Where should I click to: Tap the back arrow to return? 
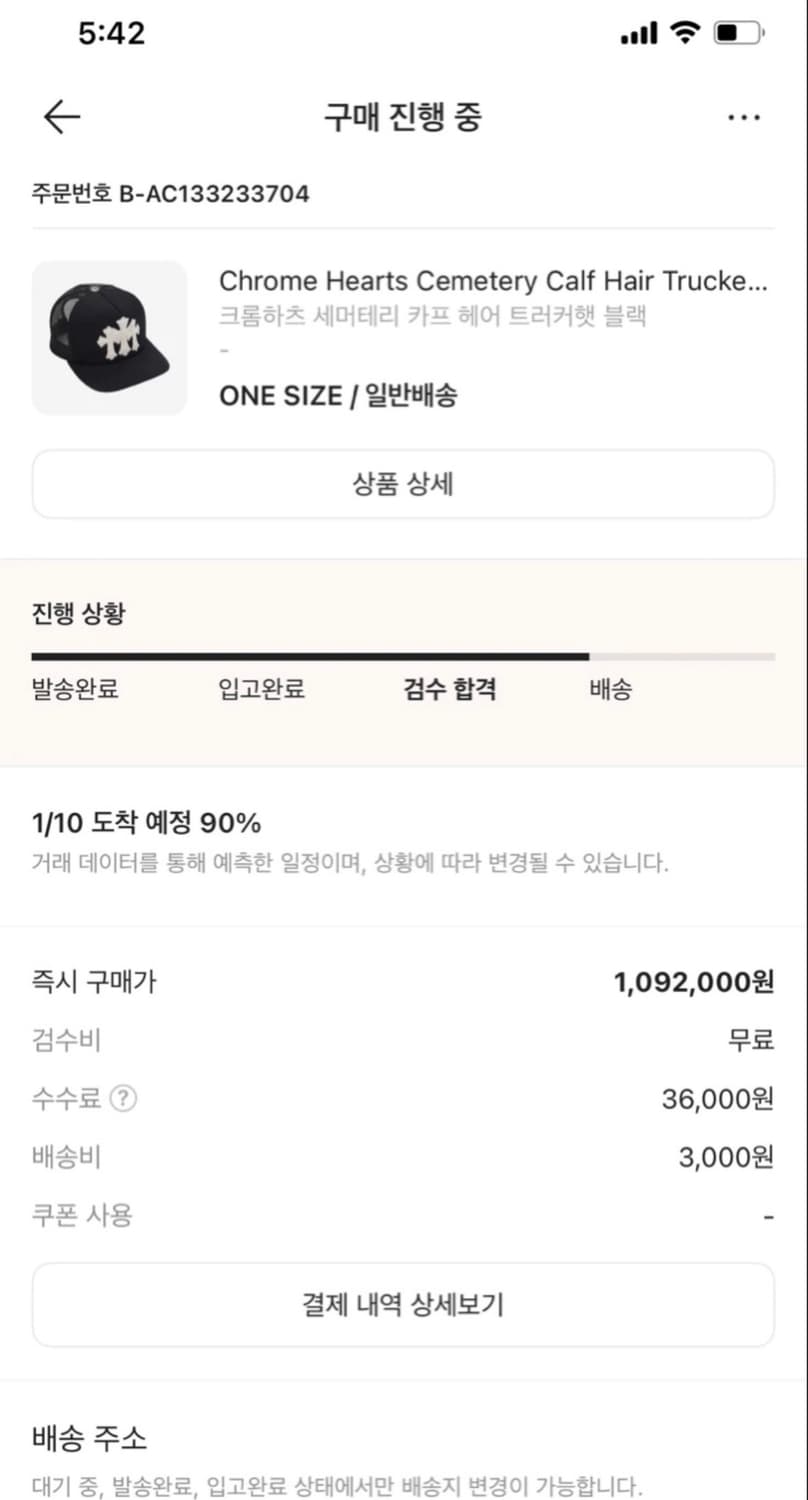point(60,117)
